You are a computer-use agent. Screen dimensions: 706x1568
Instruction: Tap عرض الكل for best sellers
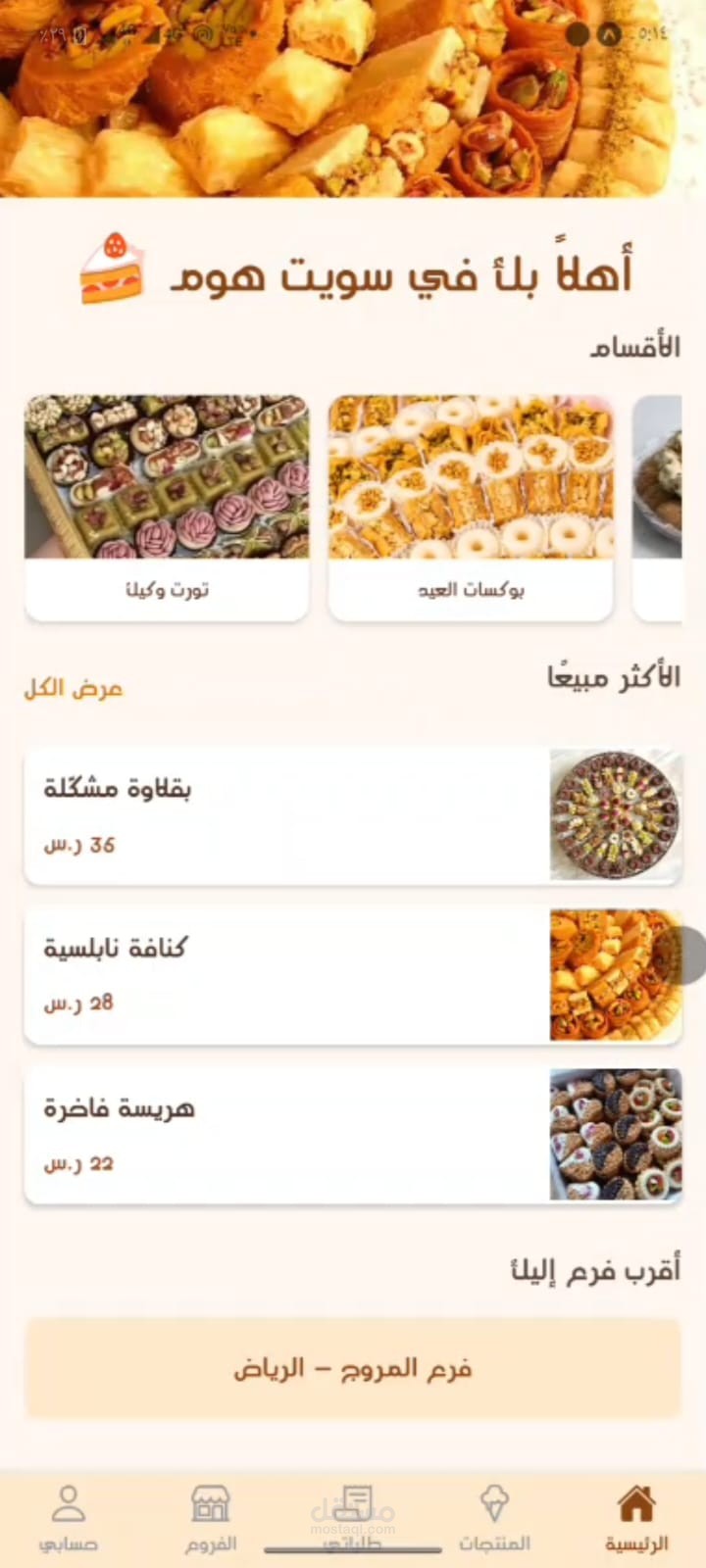(x=74, y=688)
